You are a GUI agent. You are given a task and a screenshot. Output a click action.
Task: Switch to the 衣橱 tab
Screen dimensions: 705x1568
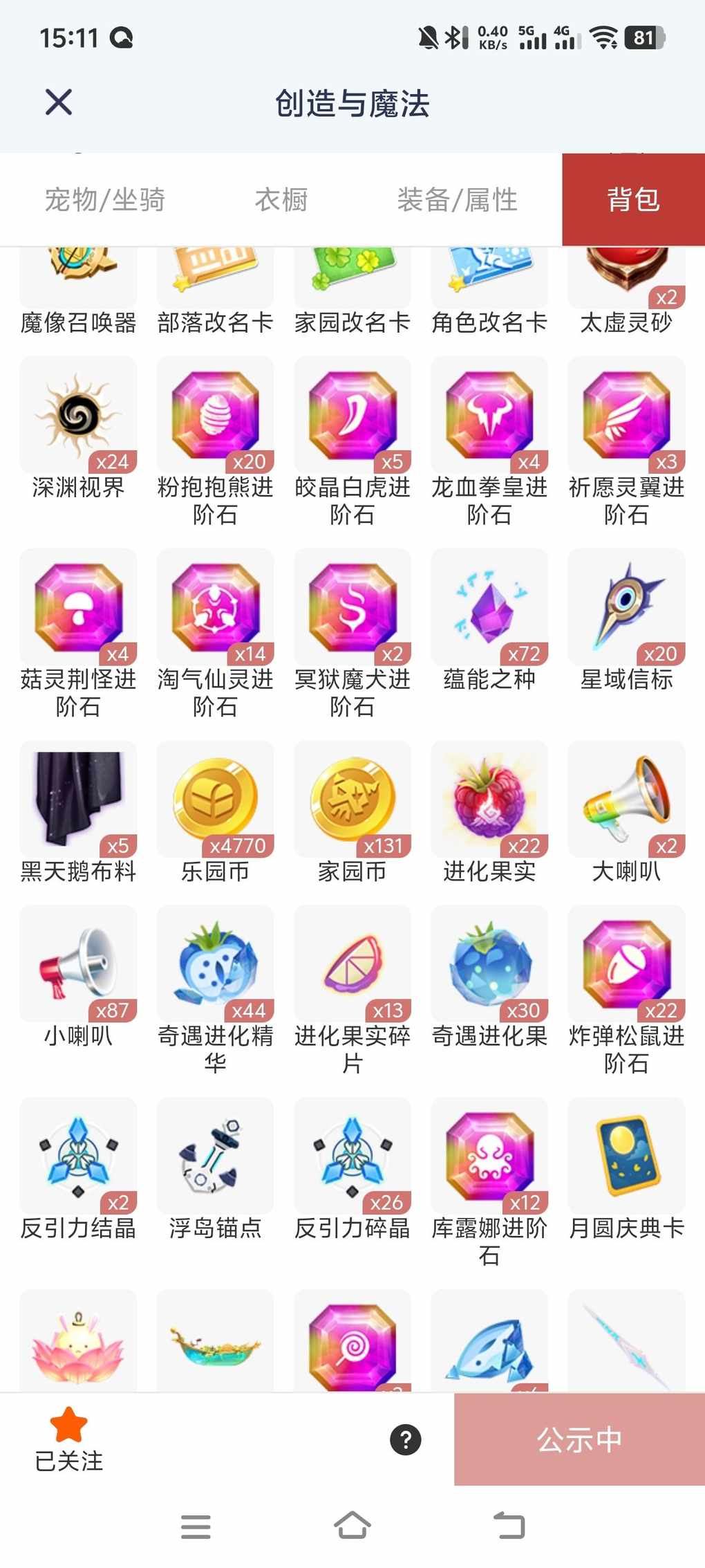pyautogui.click(x=281, y=200)
